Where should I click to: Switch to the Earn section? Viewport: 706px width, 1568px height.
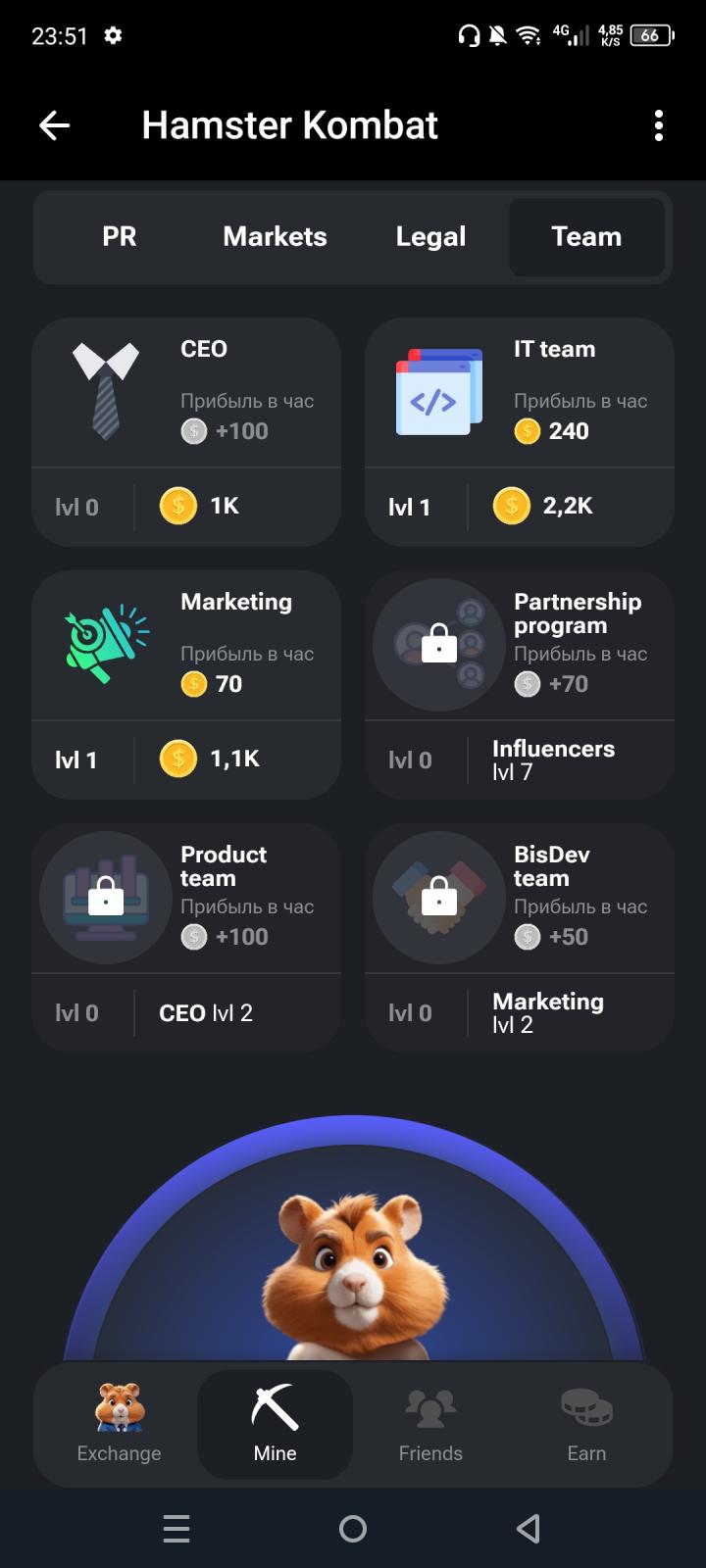point(586,1424)
